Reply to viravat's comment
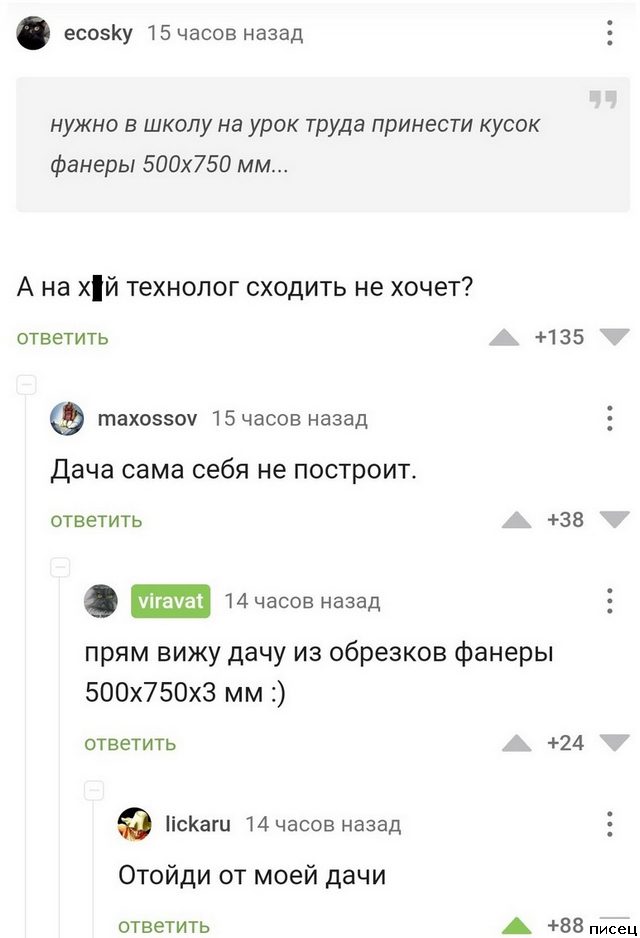Image resolution: width=640 pixels, height=938 pixels. click(130, 743)
